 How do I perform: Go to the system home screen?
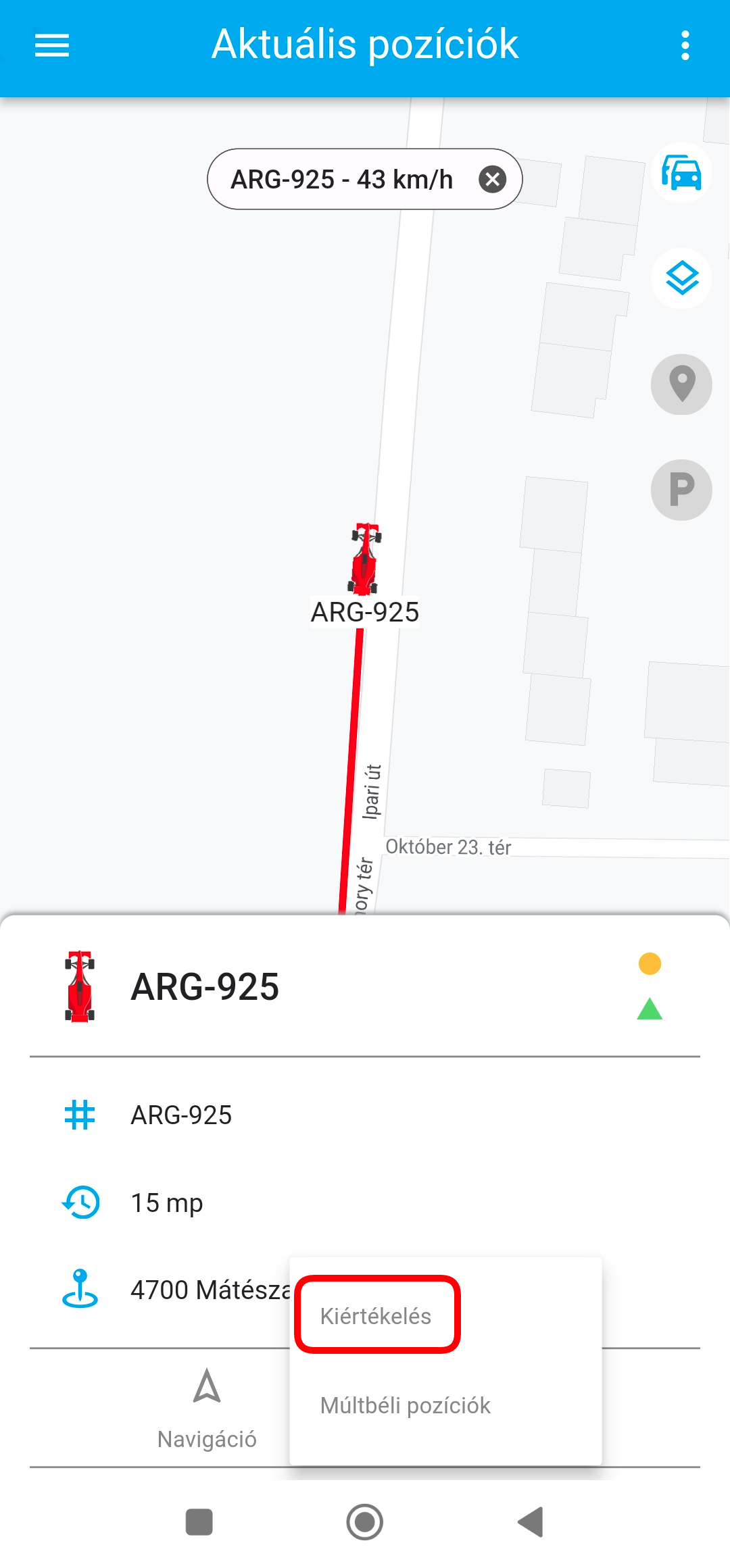[365, 1522]
